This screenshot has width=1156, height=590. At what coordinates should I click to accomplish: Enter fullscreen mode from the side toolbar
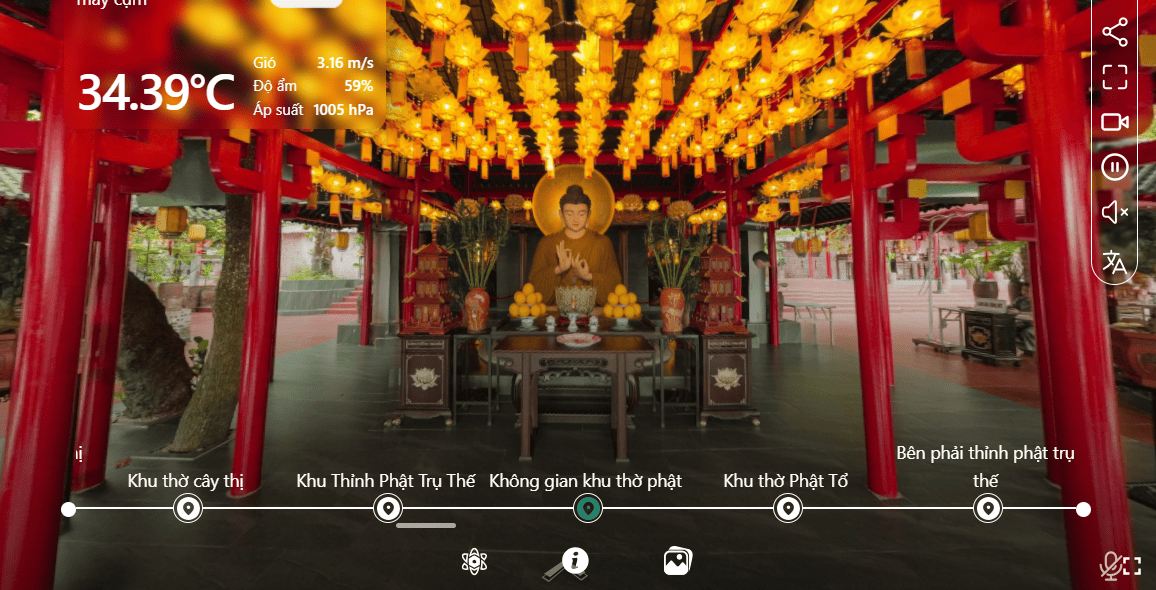point(1114,77)
